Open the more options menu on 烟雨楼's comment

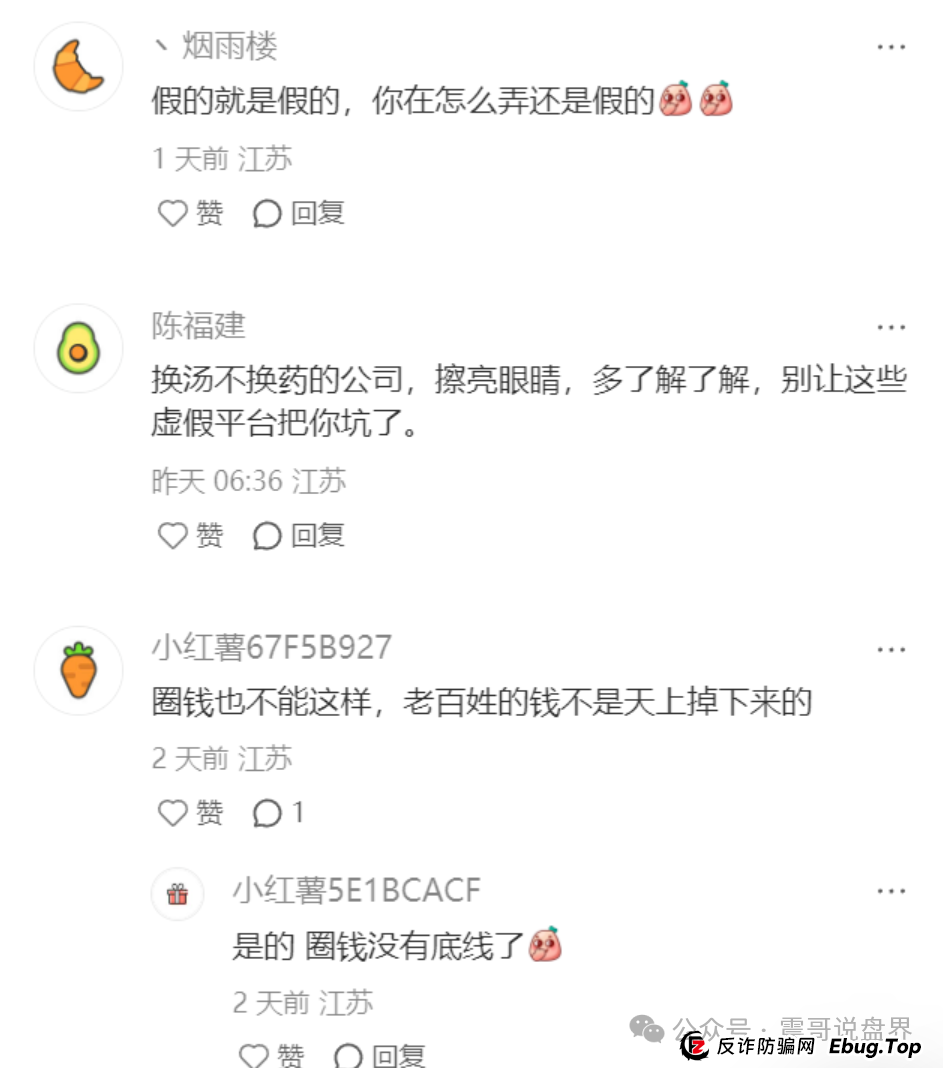pyautogui.click(x=890, y=46)
